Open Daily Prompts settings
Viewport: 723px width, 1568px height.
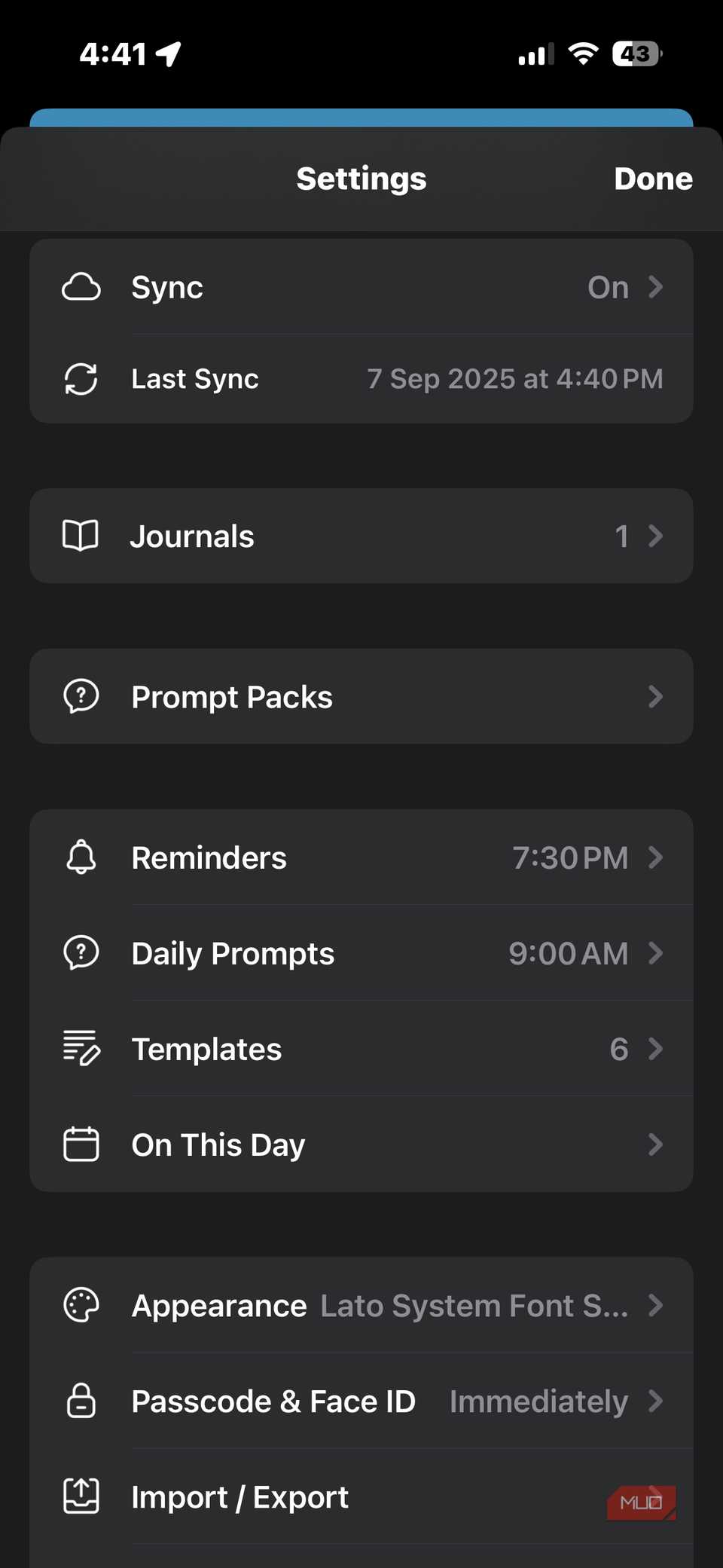[x=361, y=953]
